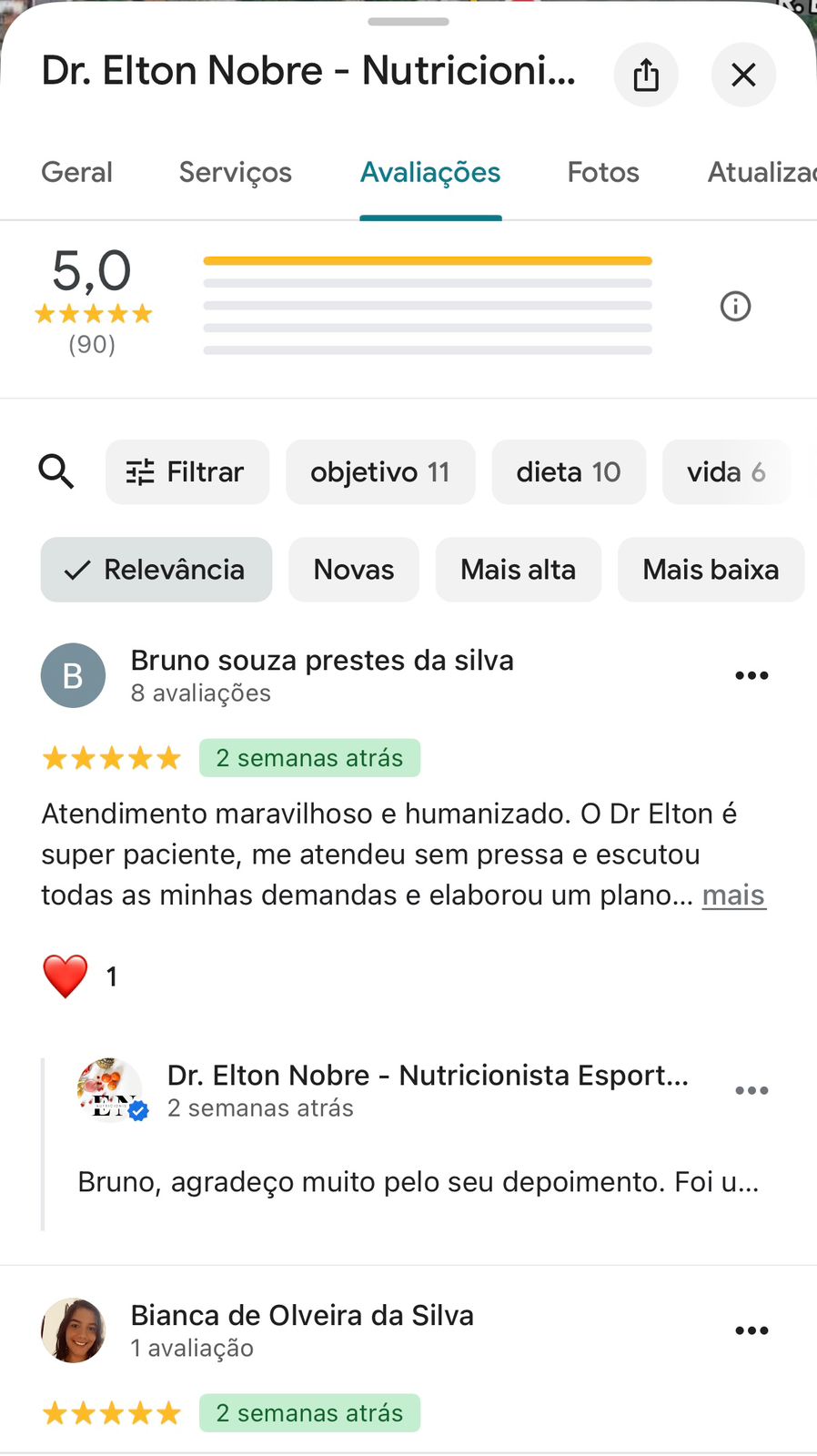The image size is (817, 1456).
Task: Sort reviews by Novas
Action: point(354,570)
